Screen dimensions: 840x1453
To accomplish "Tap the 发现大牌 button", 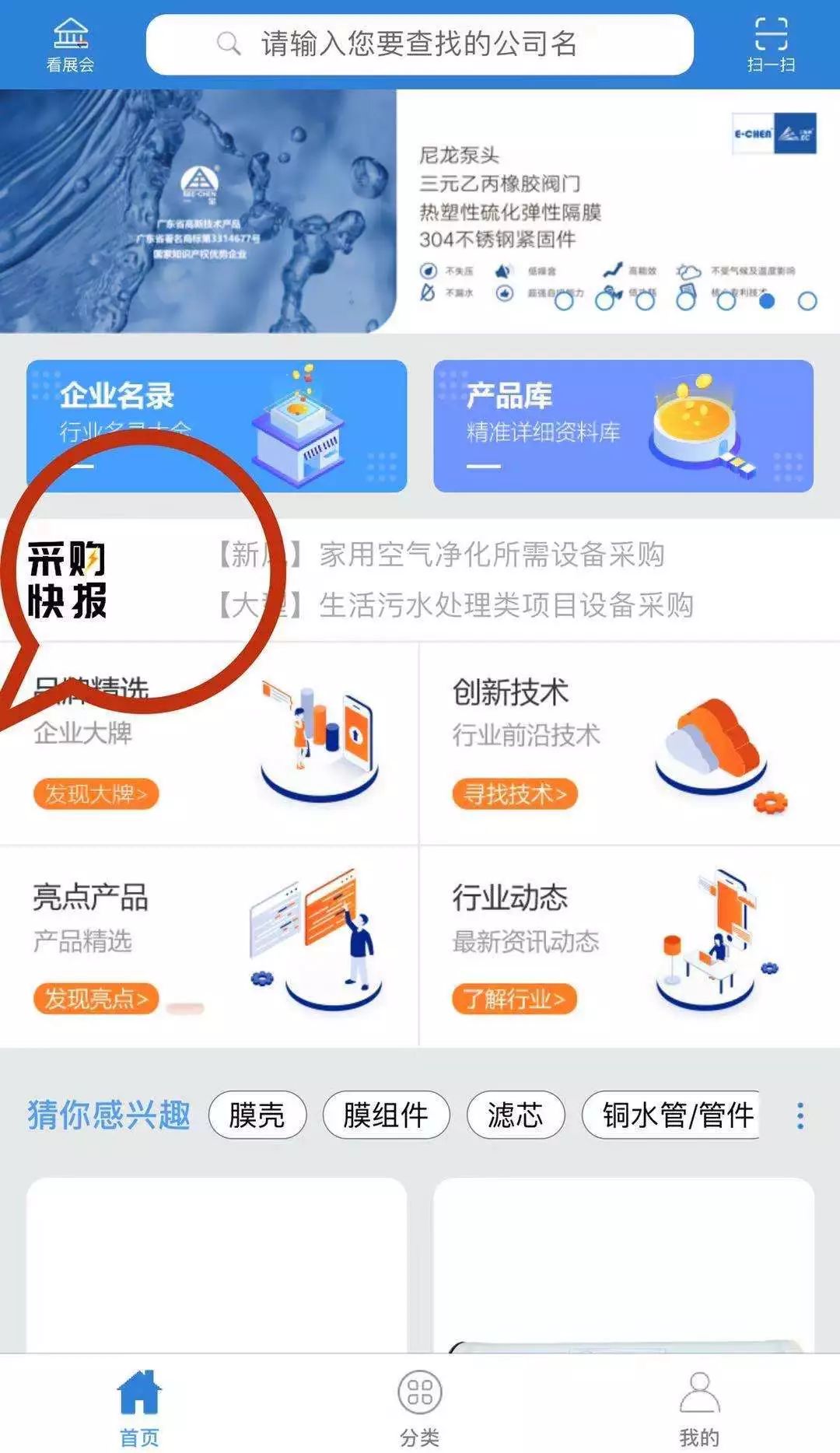I will tap(96, 793).
